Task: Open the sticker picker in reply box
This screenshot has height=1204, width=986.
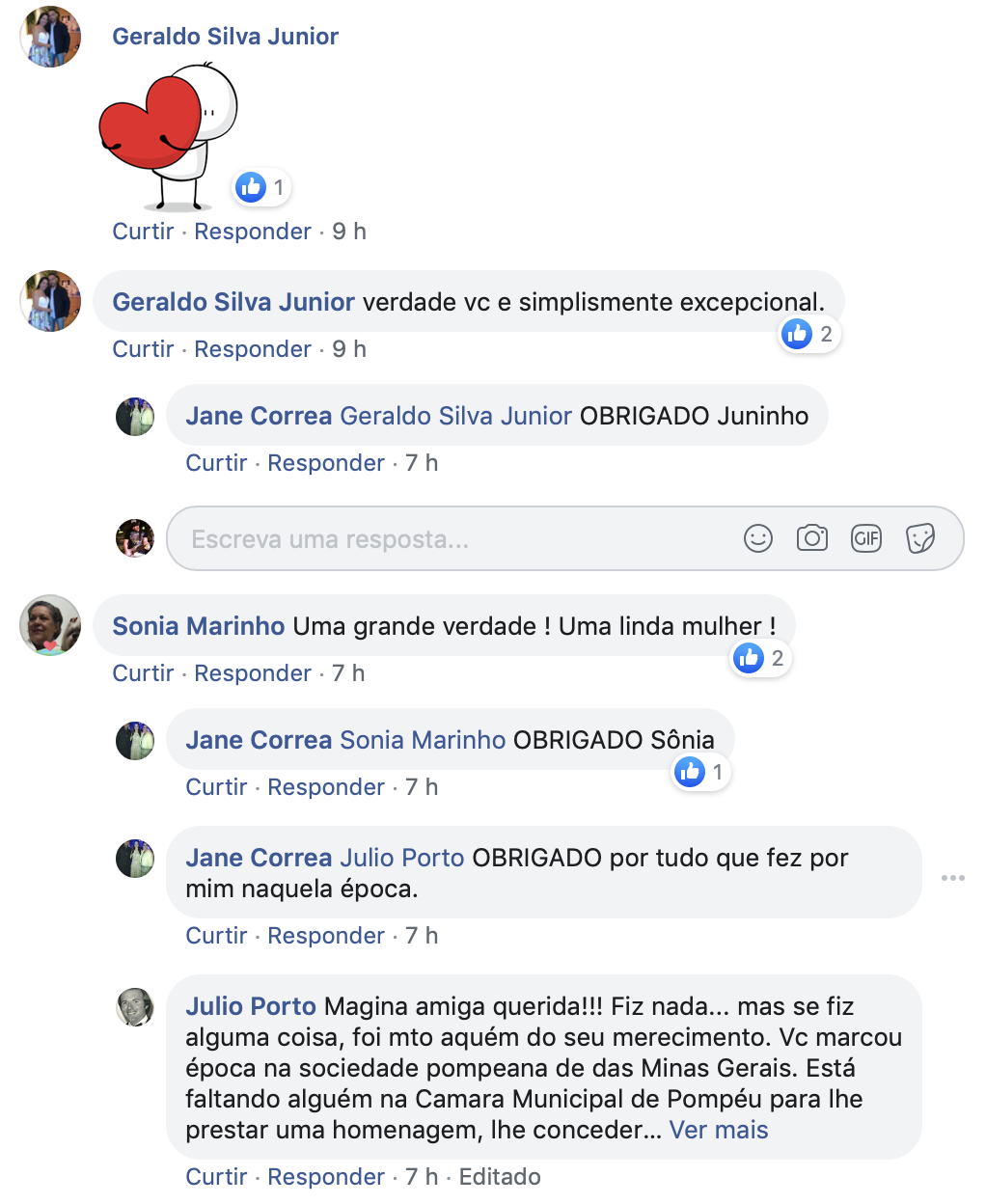Action: click(x=920, y=538)
